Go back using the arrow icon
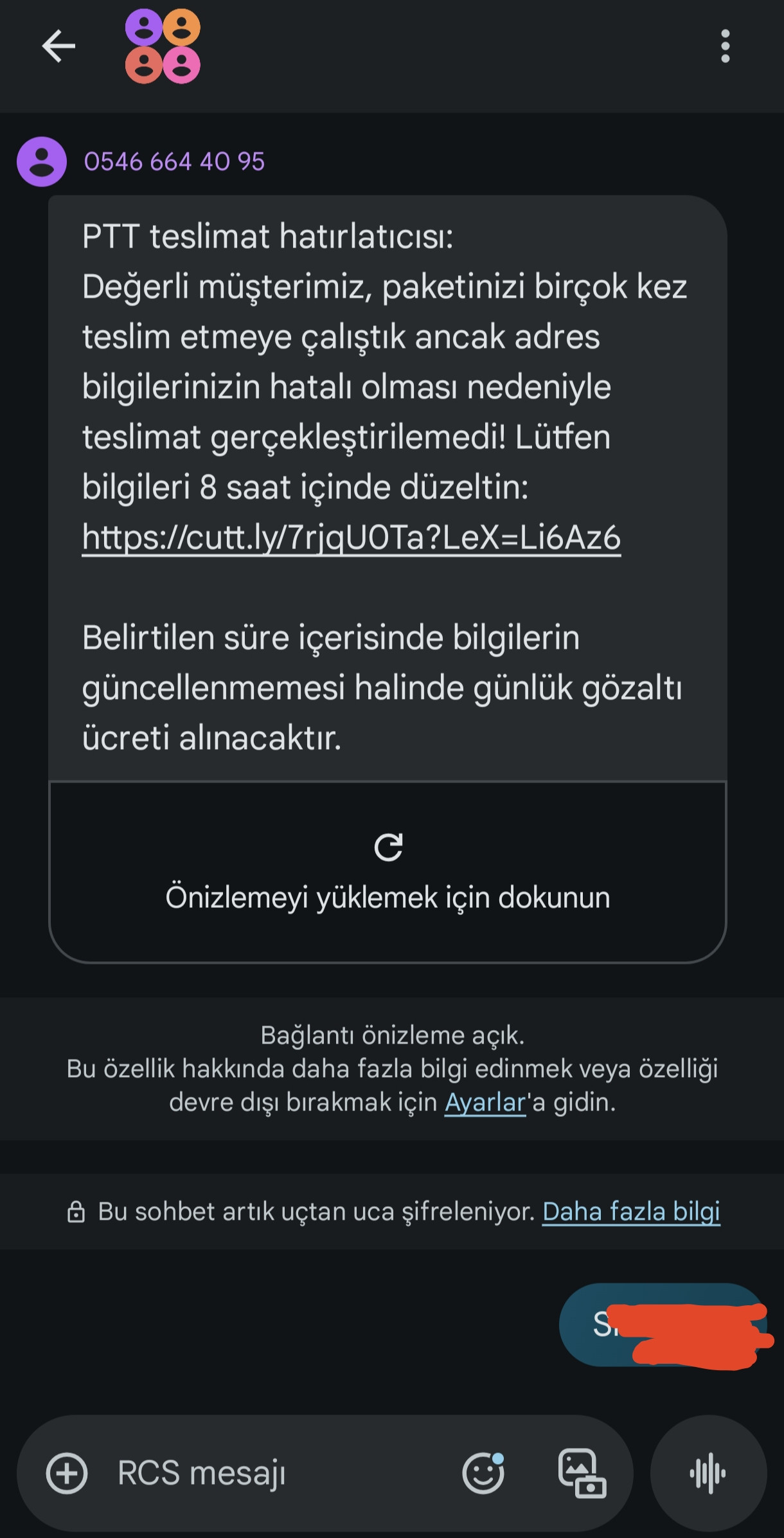784x1538 pixels. [x=58, y=46]
